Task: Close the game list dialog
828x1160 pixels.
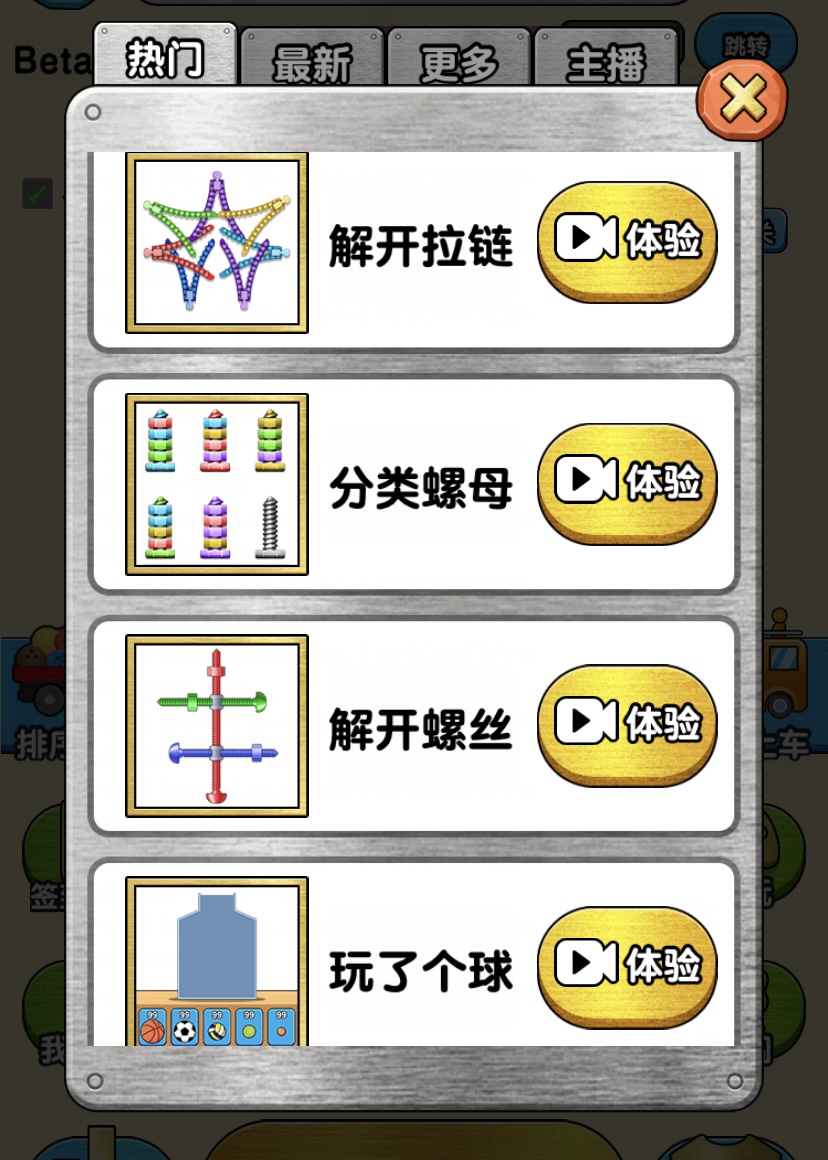Action: tap(742, 98)
